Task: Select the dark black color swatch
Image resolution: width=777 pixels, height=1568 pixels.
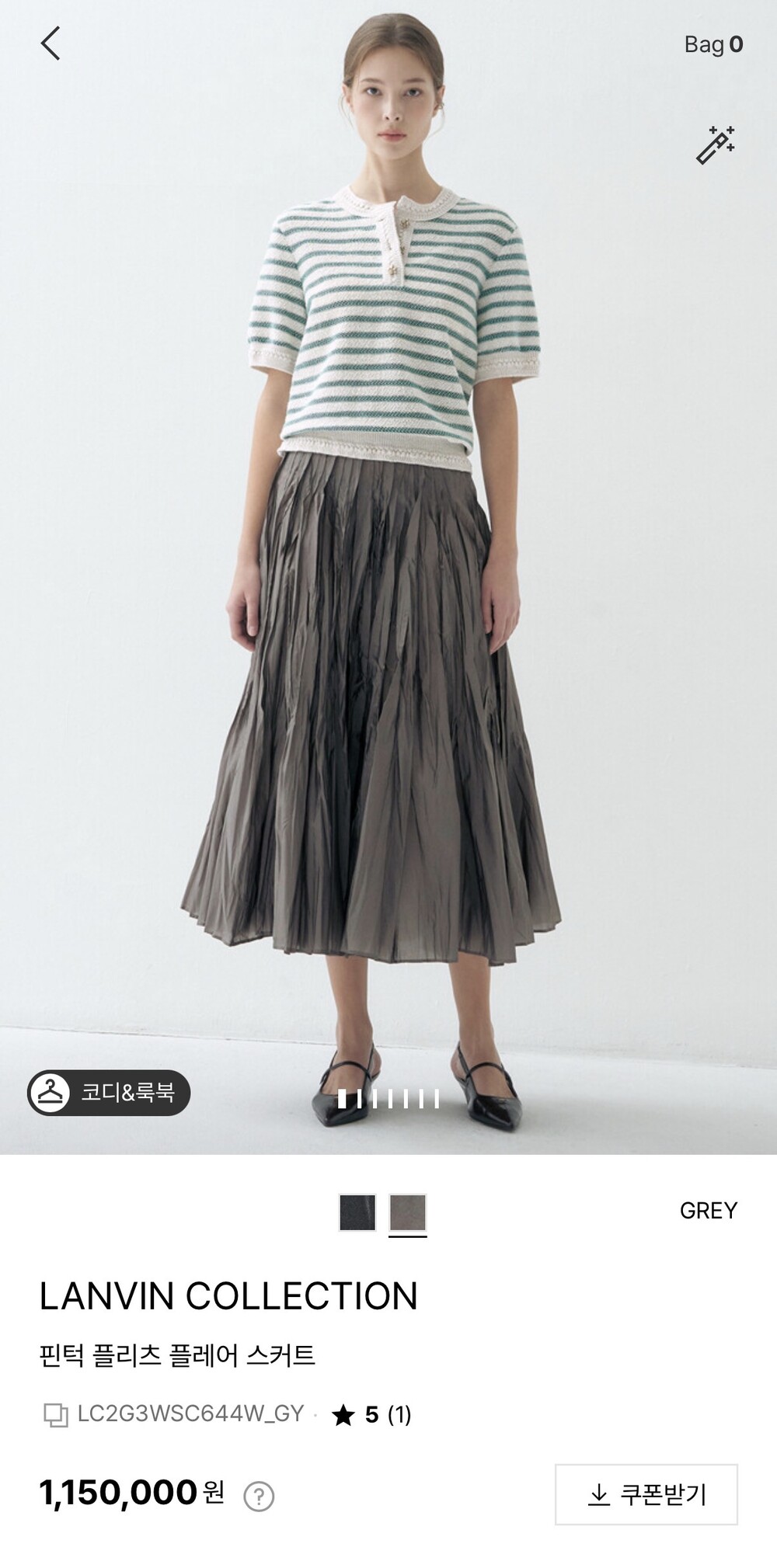Action: (357, 1212)
